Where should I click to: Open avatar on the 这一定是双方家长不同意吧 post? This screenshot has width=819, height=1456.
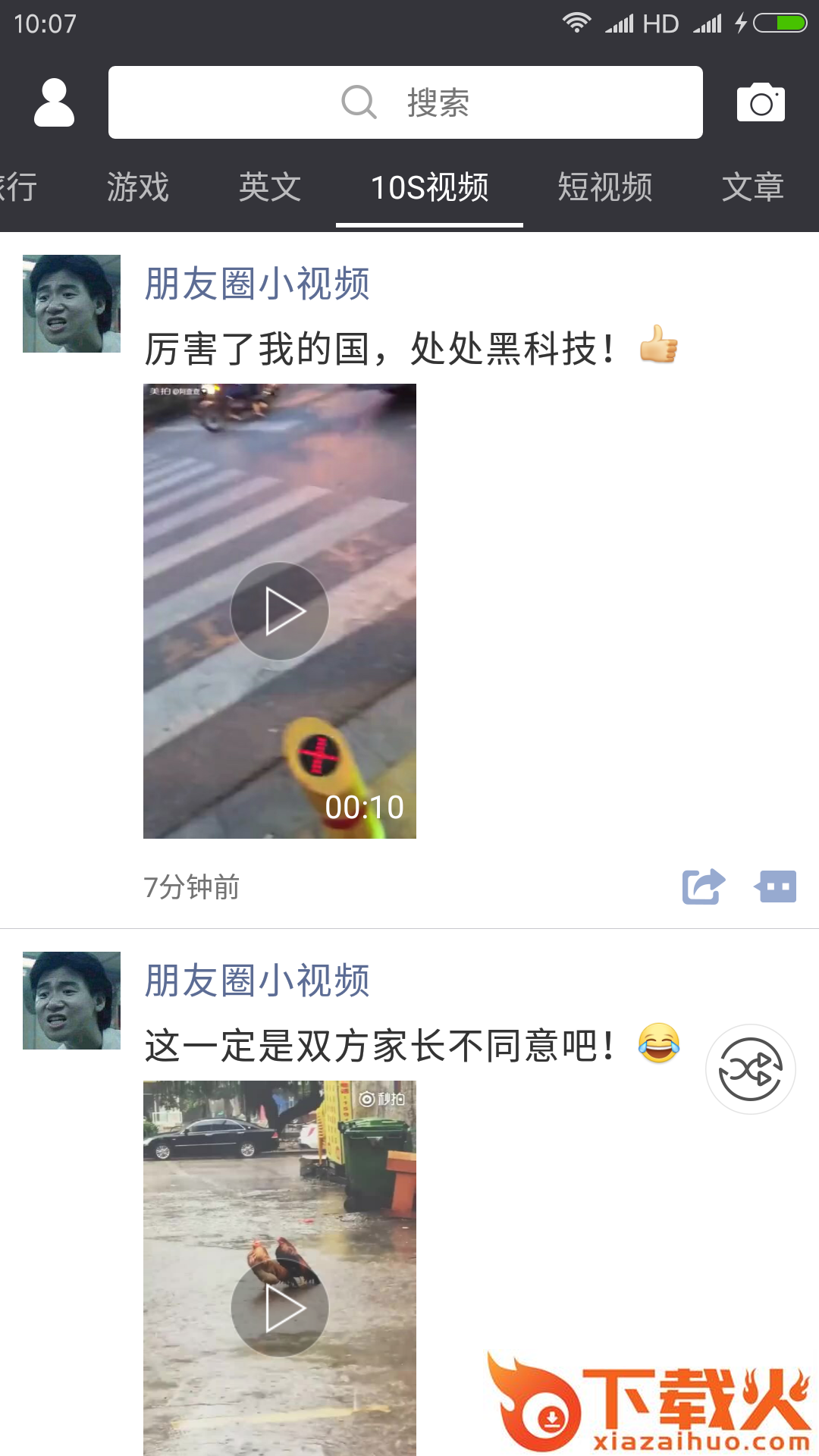point(71,1000)
